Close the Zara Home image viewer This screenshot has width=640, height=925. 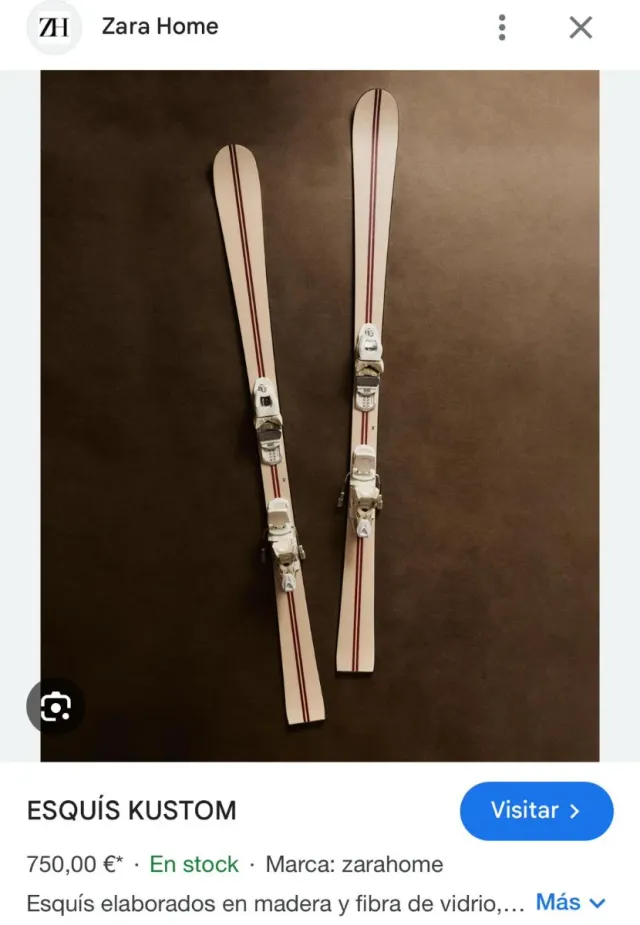[581, 27]
